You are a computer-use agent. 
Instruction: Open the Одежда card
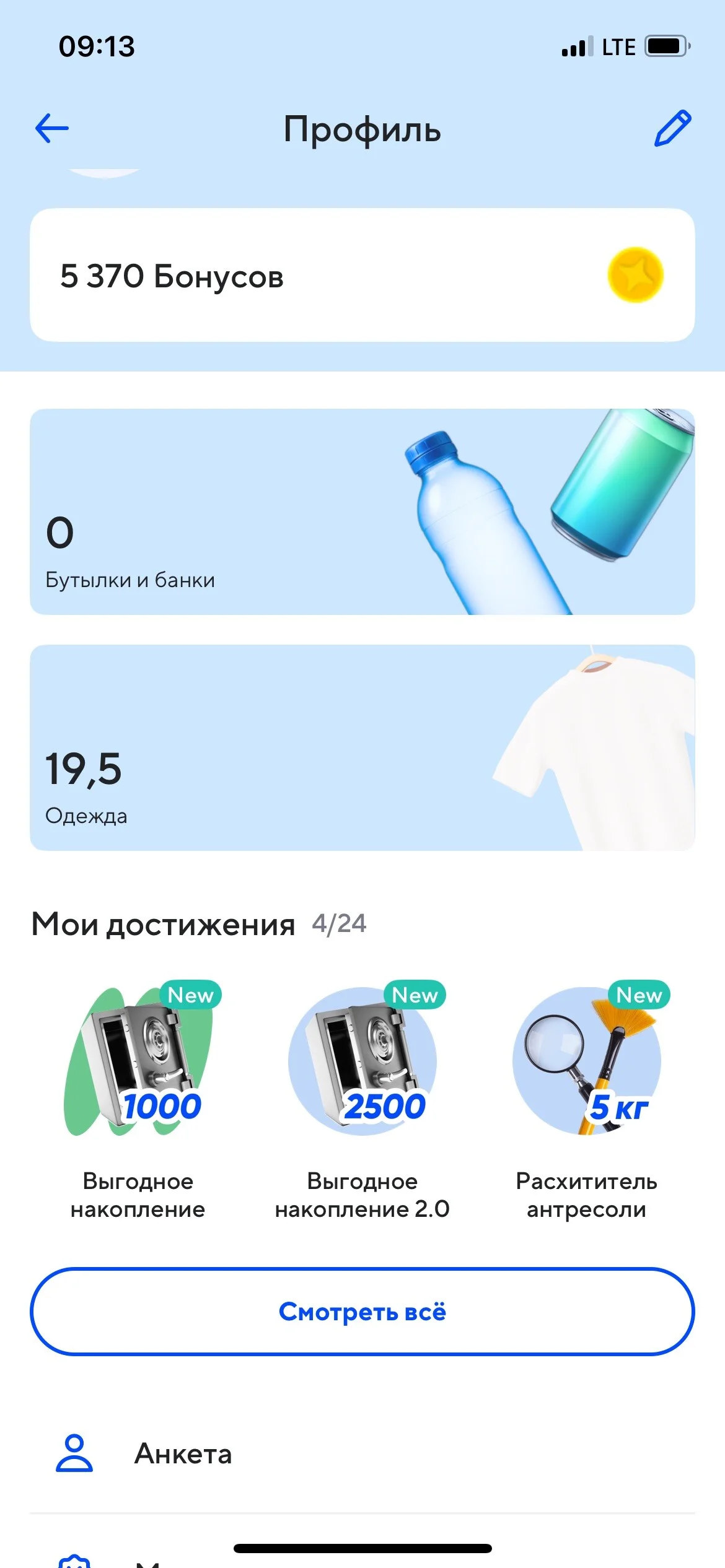[x=362, y=747]
